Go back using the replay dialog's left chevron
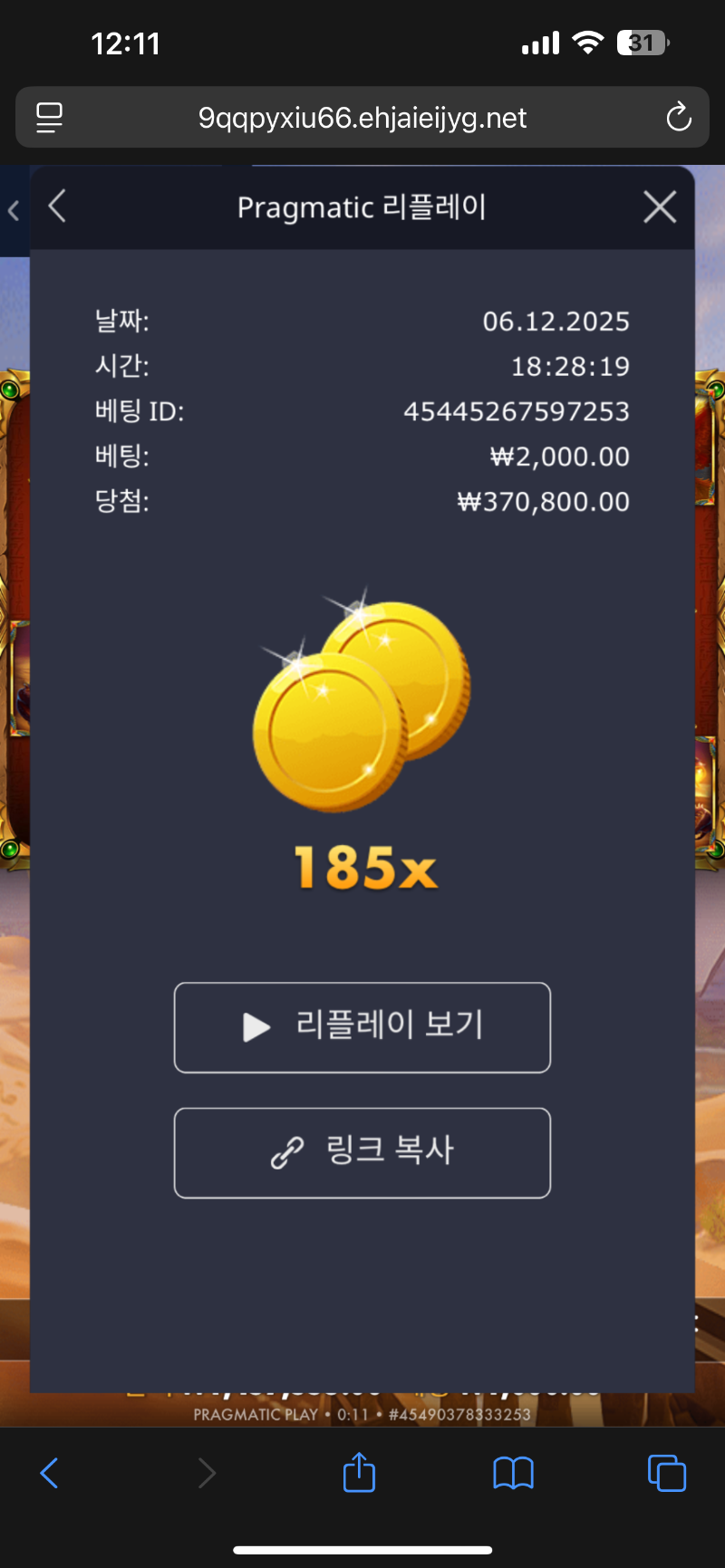 tap(57, 207)
